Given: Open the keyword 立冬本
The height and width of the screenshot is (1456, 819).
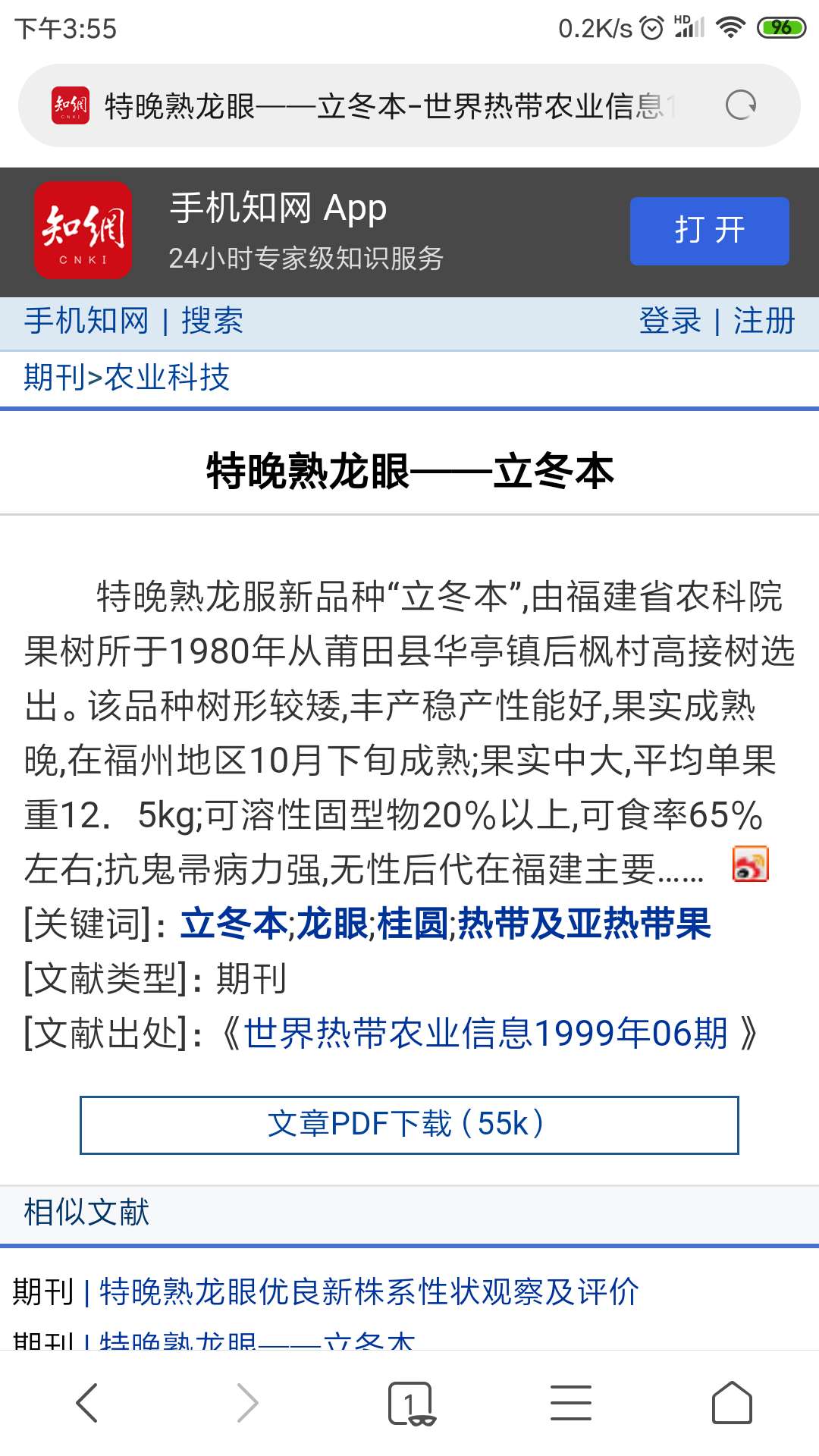Looking at the screenshot, I should [x=234, y=924].
